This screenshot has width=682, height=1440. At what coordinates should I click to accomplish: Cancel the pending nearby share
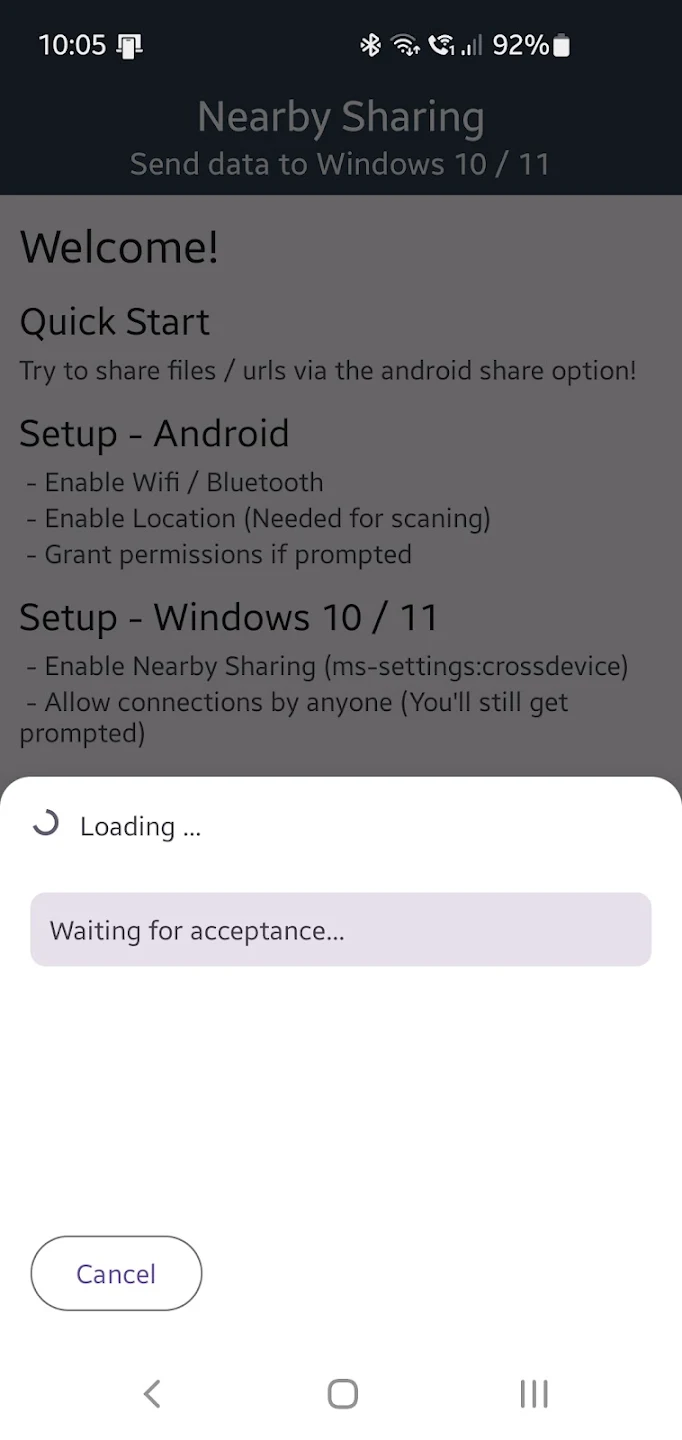coord(116,1273)
